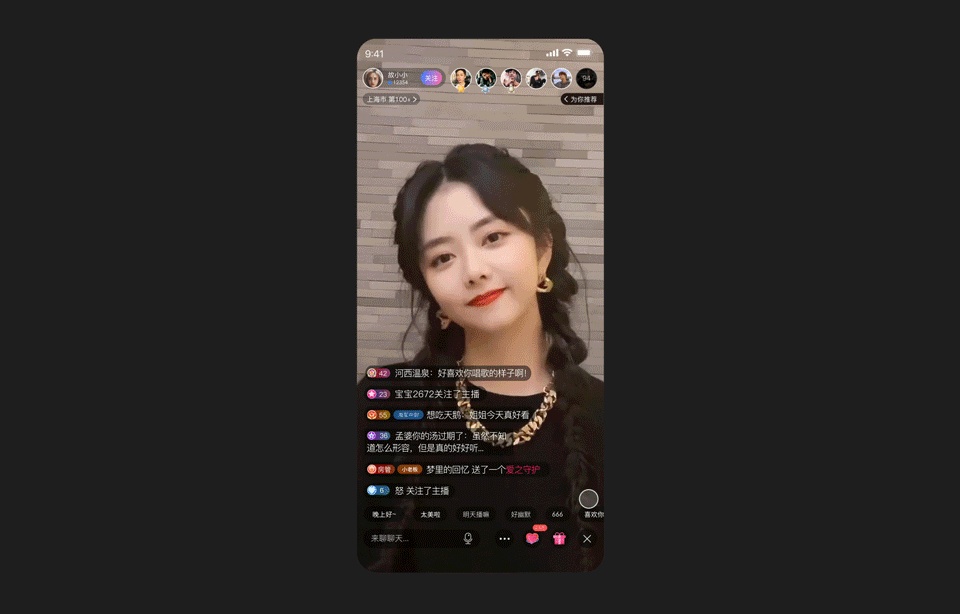Send a like with the heart icon
Viewport: 960px width, 614px height.
pyautogui.click(x=532, y=538)
